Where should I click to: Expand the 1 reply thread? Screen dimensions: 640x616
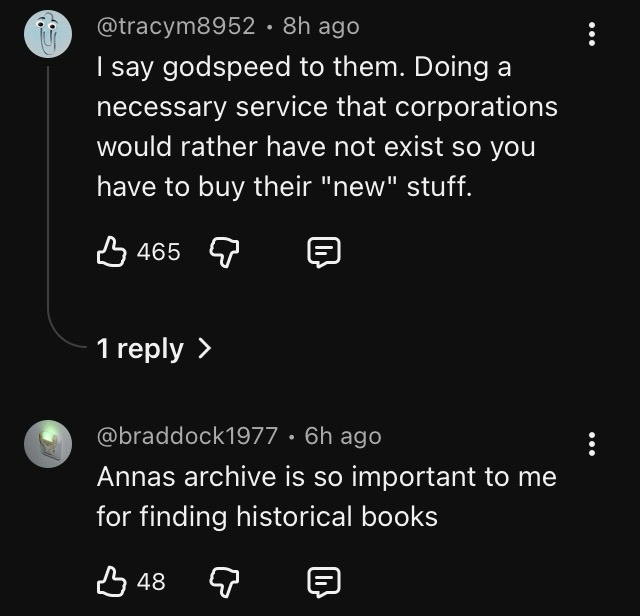click(x=154, y=349)
